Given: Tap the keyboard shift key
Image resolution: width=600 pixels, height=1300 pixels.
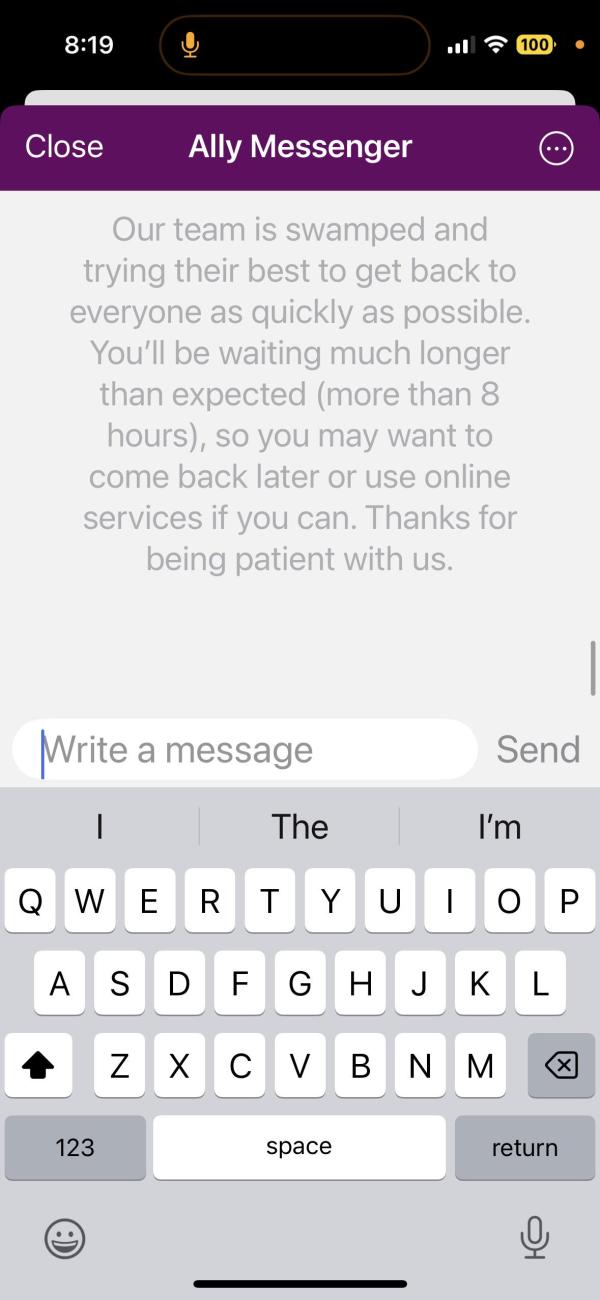Looking at the screenshot, I should [38, 1066].
